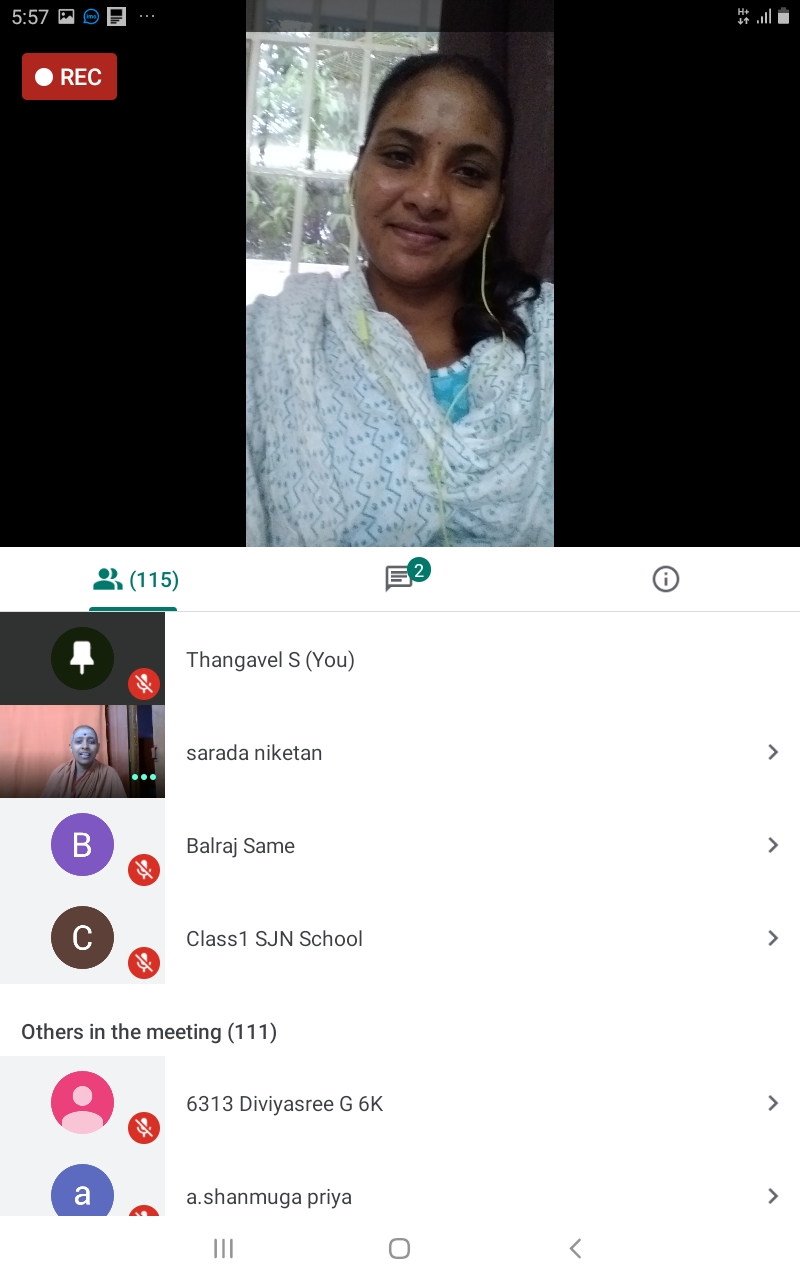Image resolution: width=800 pixels, height=1280 pixels.
Task: Go back using the system back button
Action: 575,1248
